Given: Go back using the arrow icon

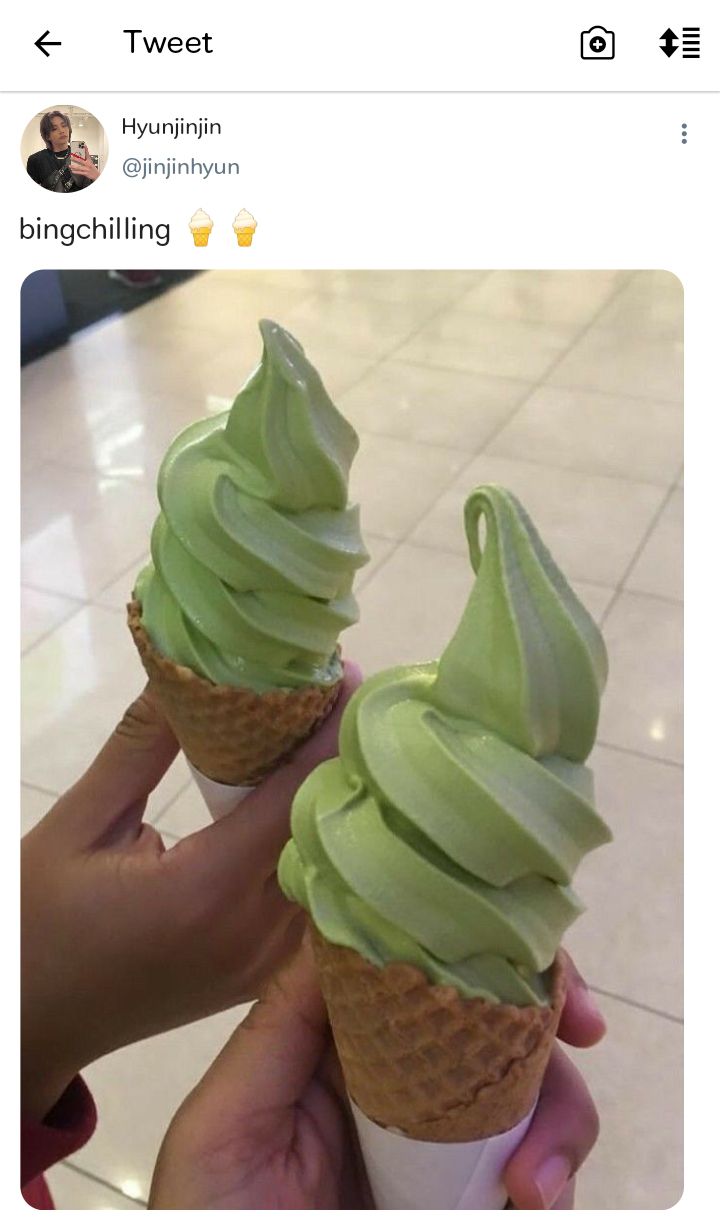Looking at the screenshot, I should (x=47, y=43).
